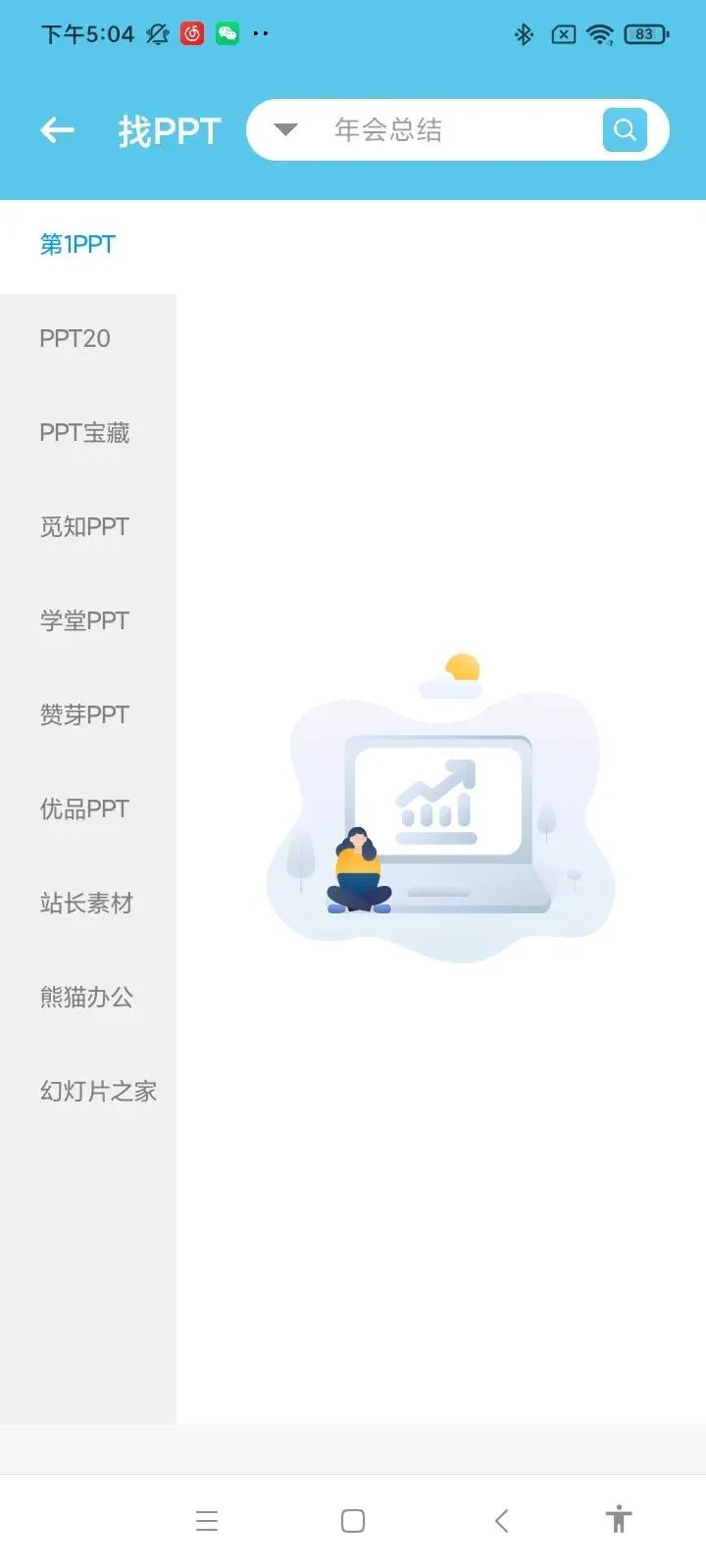Tap the accessibility icon on the navigation bar
Viewport: 706px width, 1568px height.
(x=619, y=1520)
